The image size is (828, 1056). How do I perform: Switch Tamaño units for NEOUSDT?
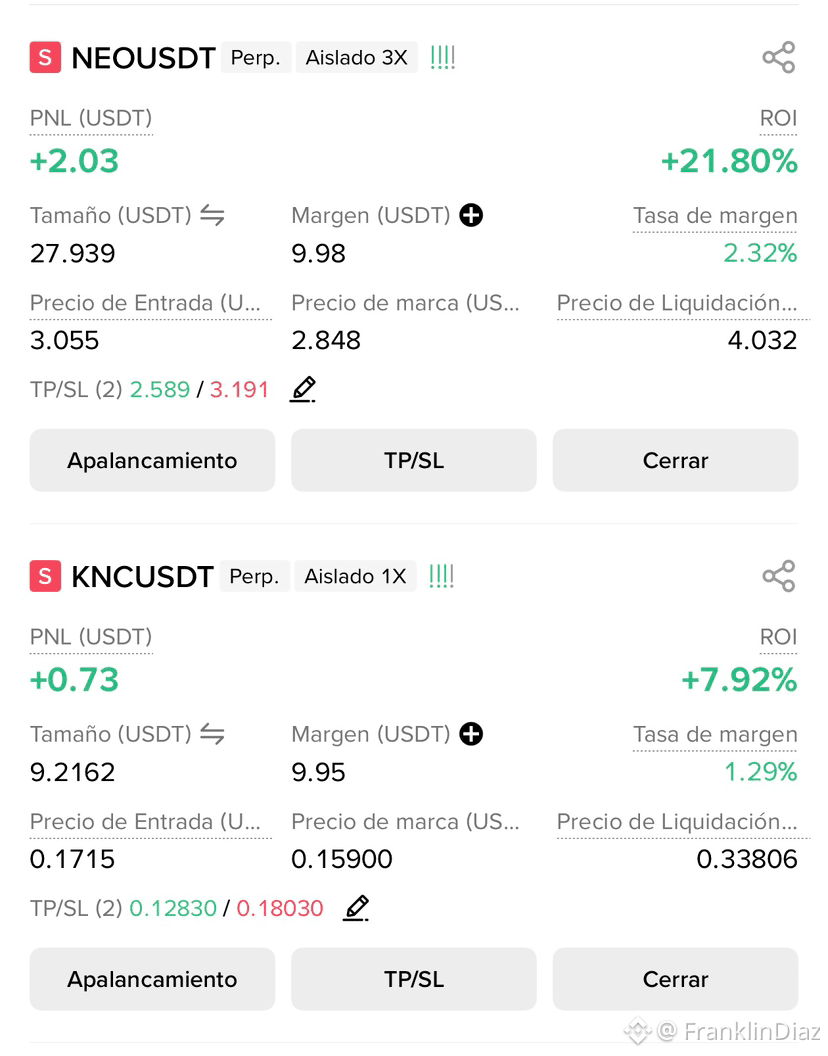(x=212, y=216)
